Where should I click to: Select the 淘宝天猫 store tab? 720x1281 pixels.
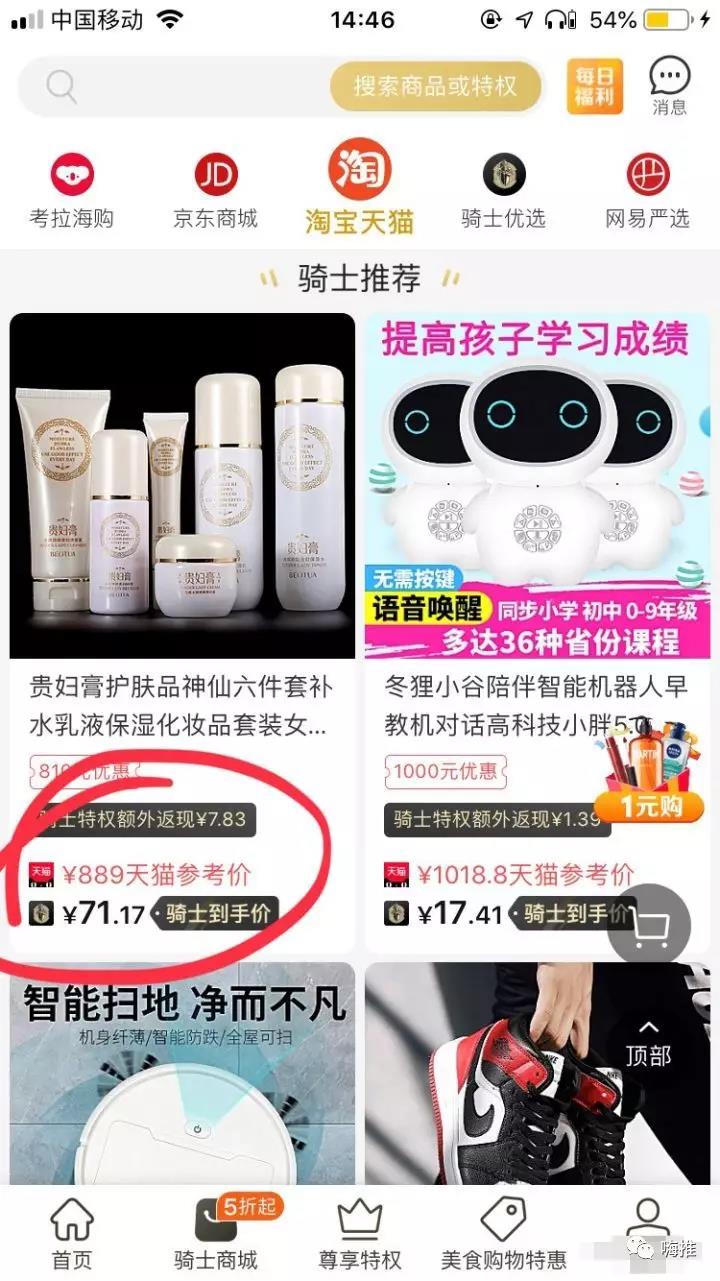pyautogui.click(x=359, y=188)
